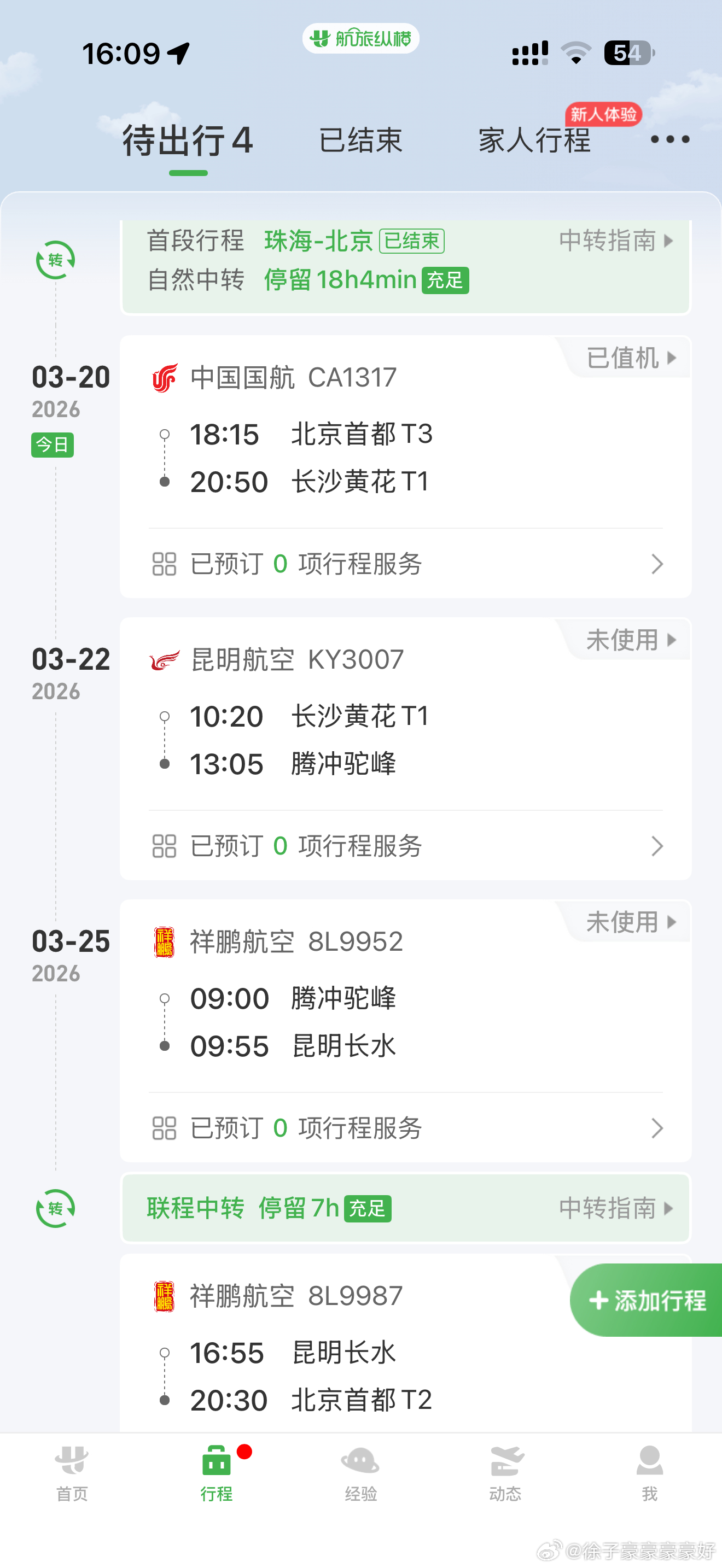Image resolution: width=722 pixels, height=1568 pixels.
Task: Click the circular 转 transfer icon at top
Action: pos(55,259)
